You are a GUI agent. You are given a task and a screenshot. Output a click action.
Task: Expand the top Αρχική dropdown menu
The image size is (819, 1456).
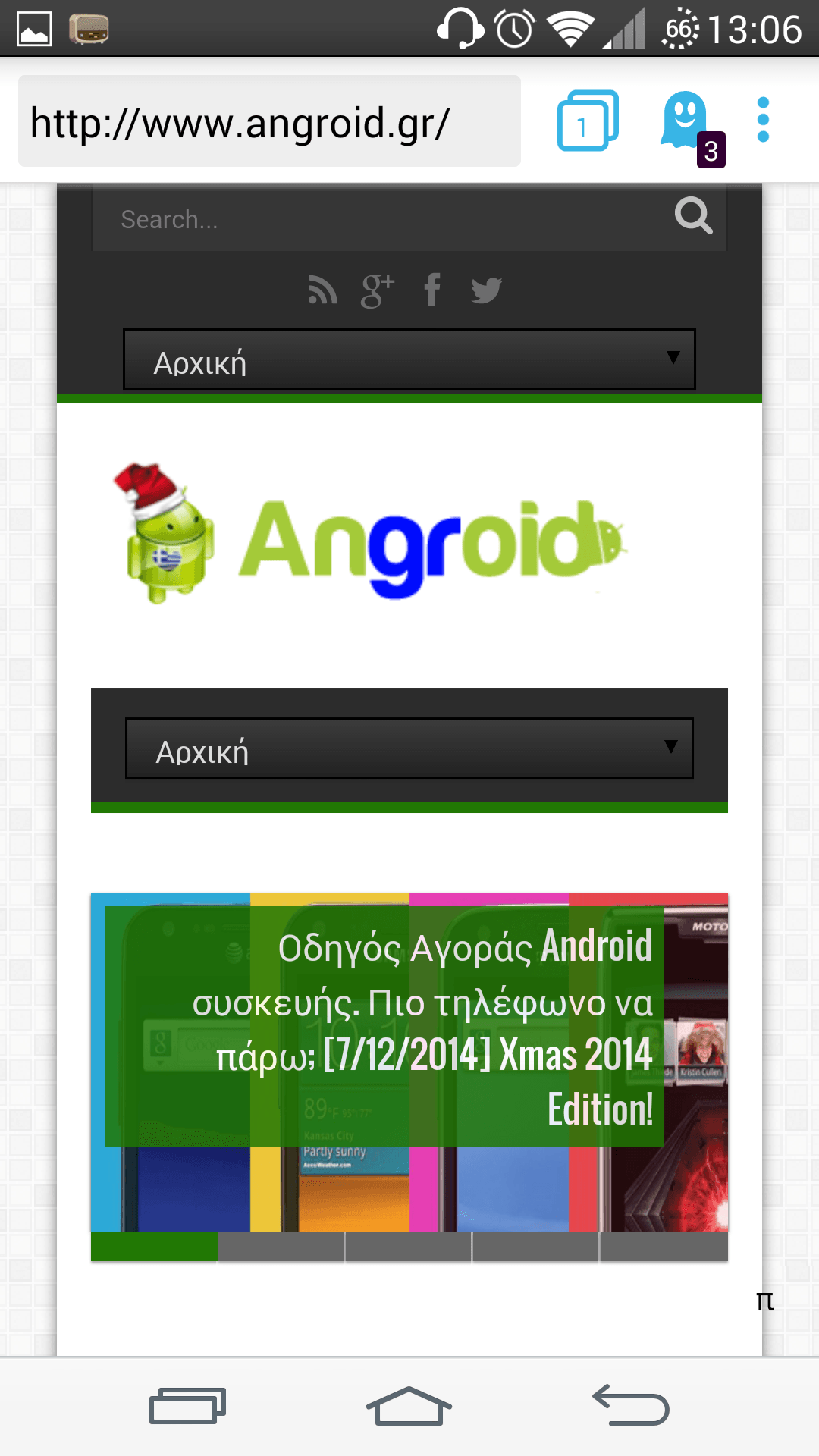tap(409, 359)
